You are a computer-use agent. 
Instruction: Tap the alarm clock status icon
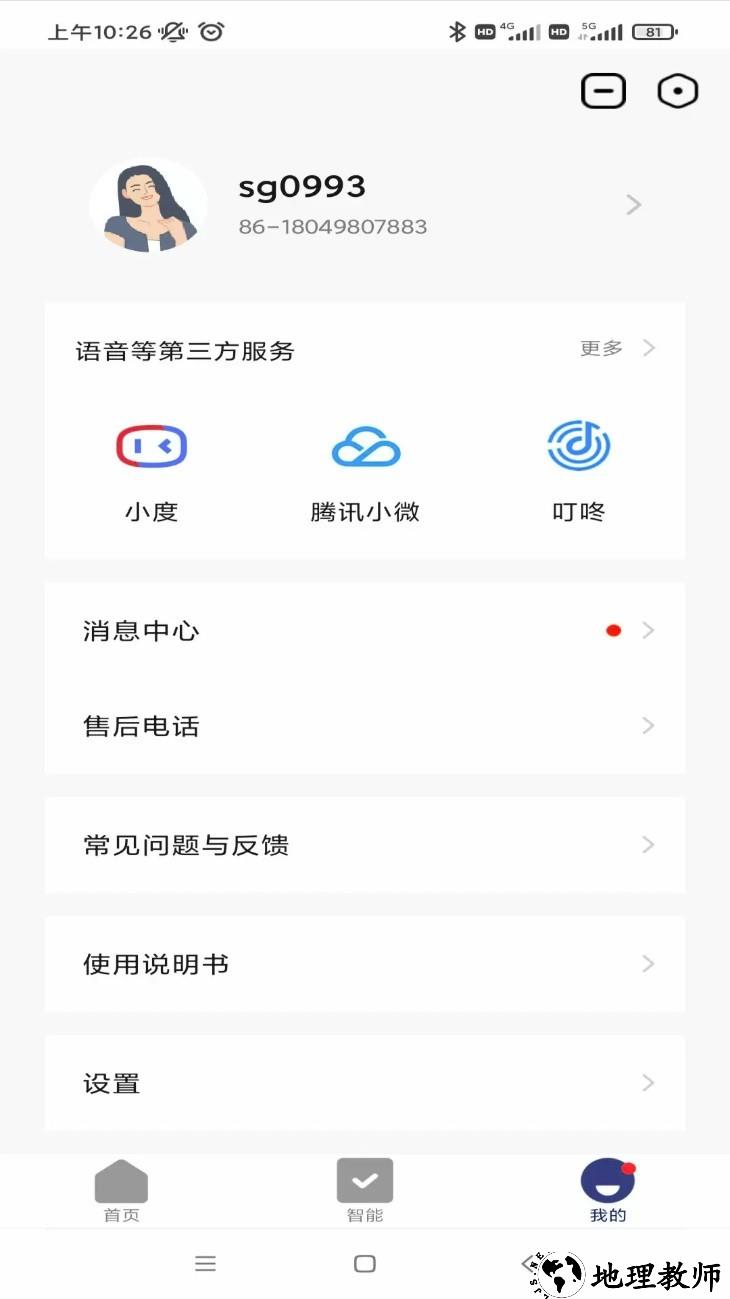pyautogui.click(x=208, y=30)
